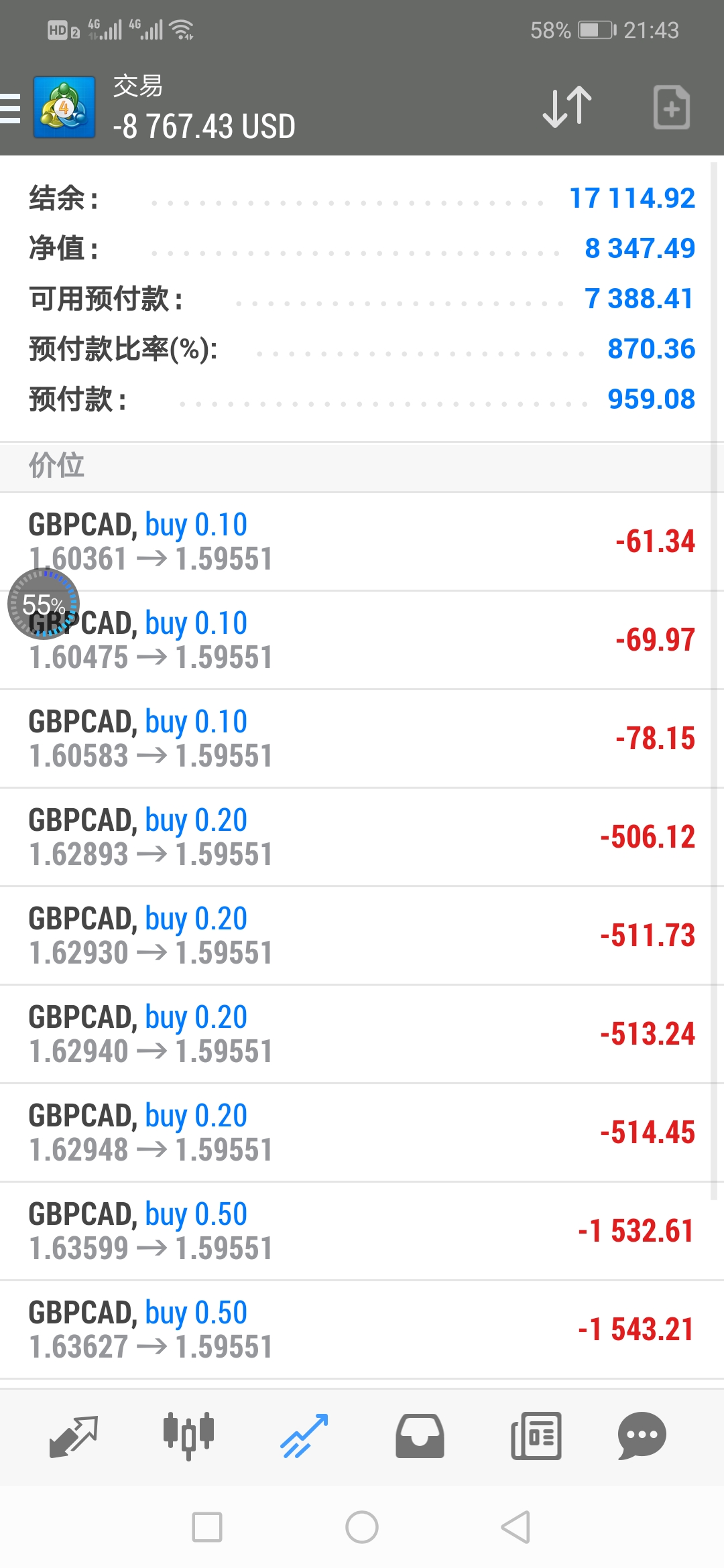Open the news tab
This screenshot has width=724, height=1568.
coord(536,1436)
